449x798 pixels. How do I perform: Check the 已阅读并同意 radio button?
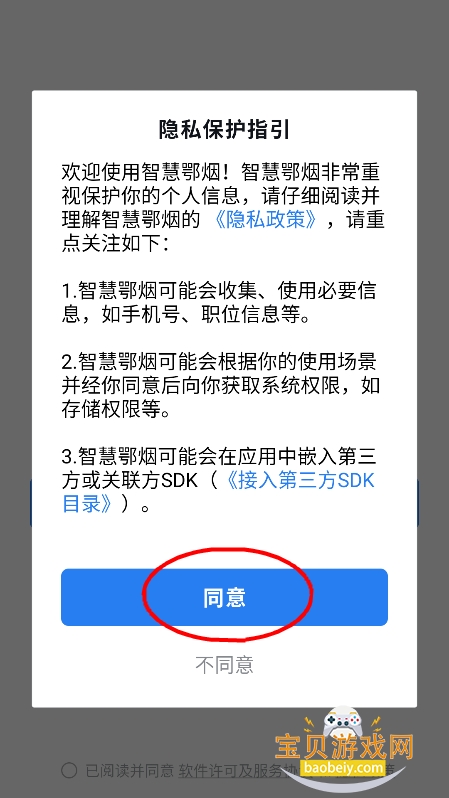[69, 770]
